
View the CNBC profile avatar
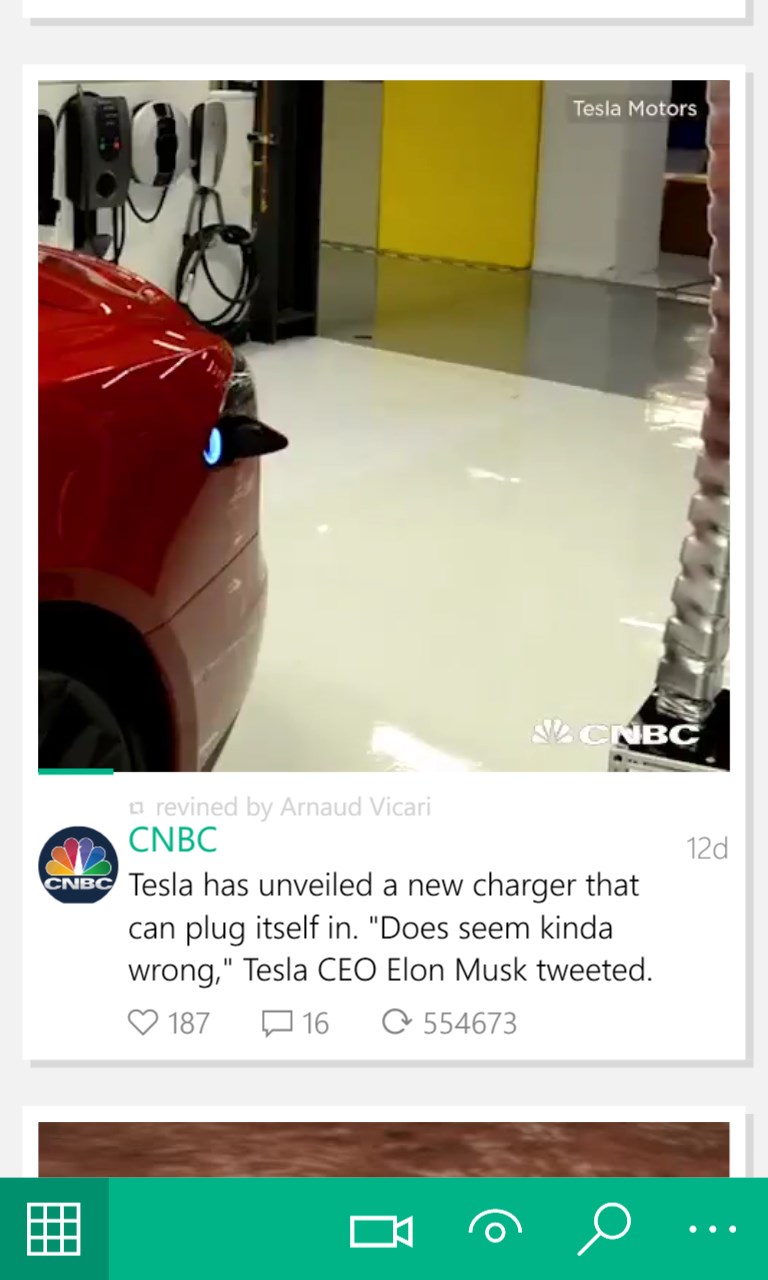click(x=78, y=866)
